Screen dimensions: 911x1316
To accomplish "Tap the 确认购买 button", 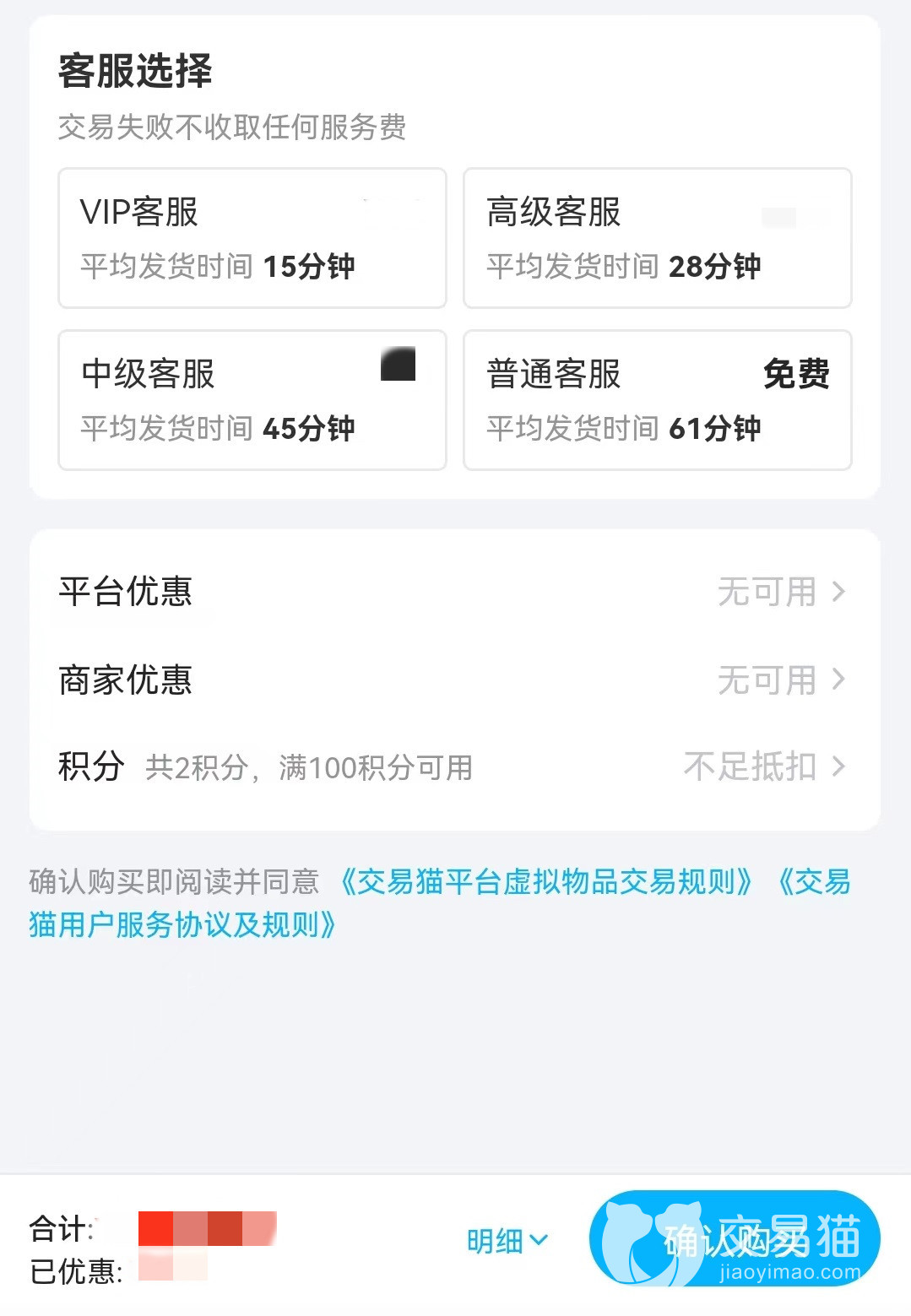I will coord(734,1238).
